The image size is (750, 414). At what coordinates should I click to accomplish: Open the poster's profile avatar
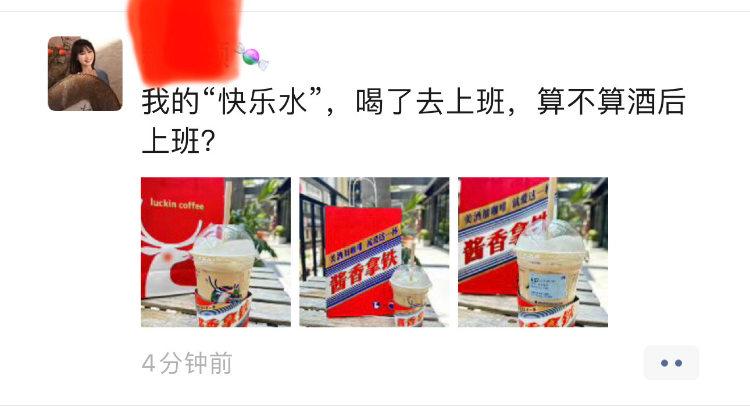pyautogui.click(x=85, y=74)
